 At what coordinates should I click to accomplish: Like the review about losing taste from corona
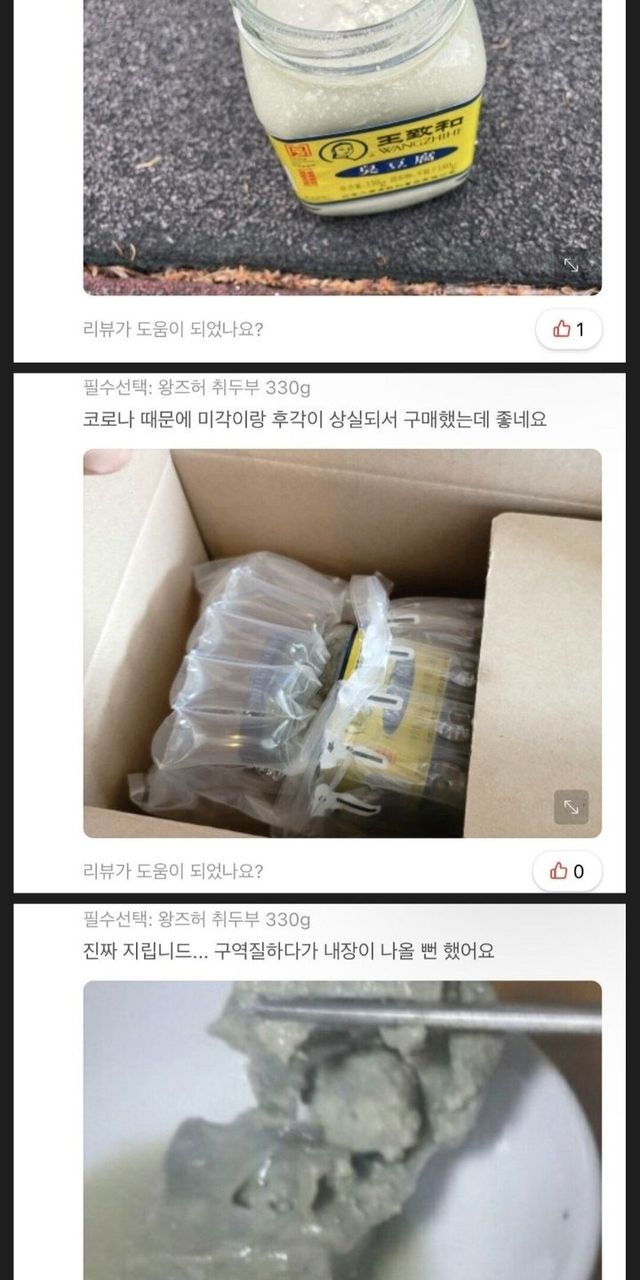point(568,871)
